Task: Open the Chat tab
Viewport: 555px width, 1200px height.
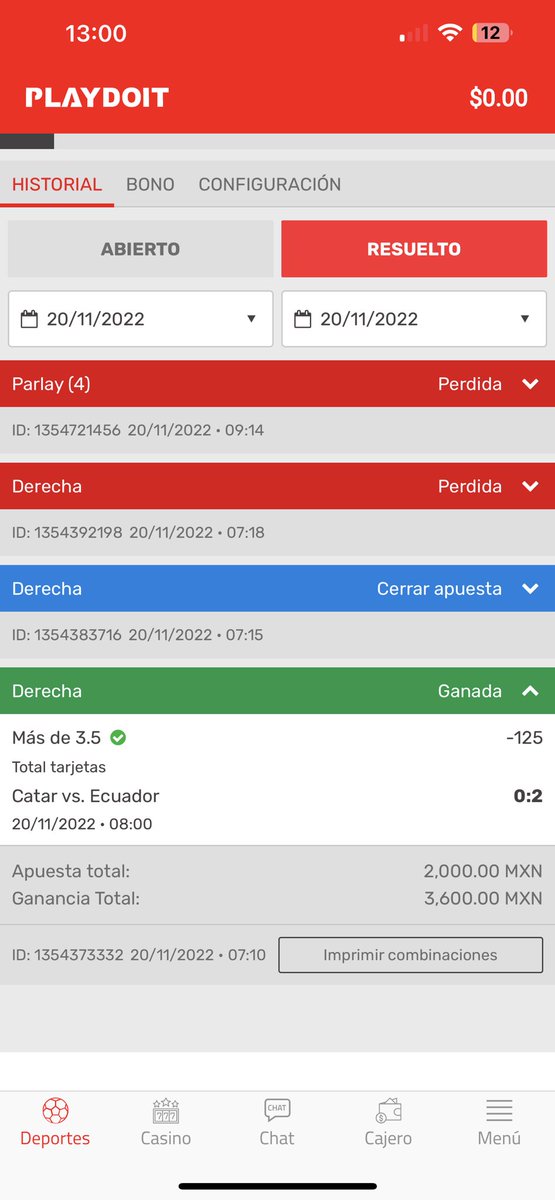Action: (x=277, y=1122)
